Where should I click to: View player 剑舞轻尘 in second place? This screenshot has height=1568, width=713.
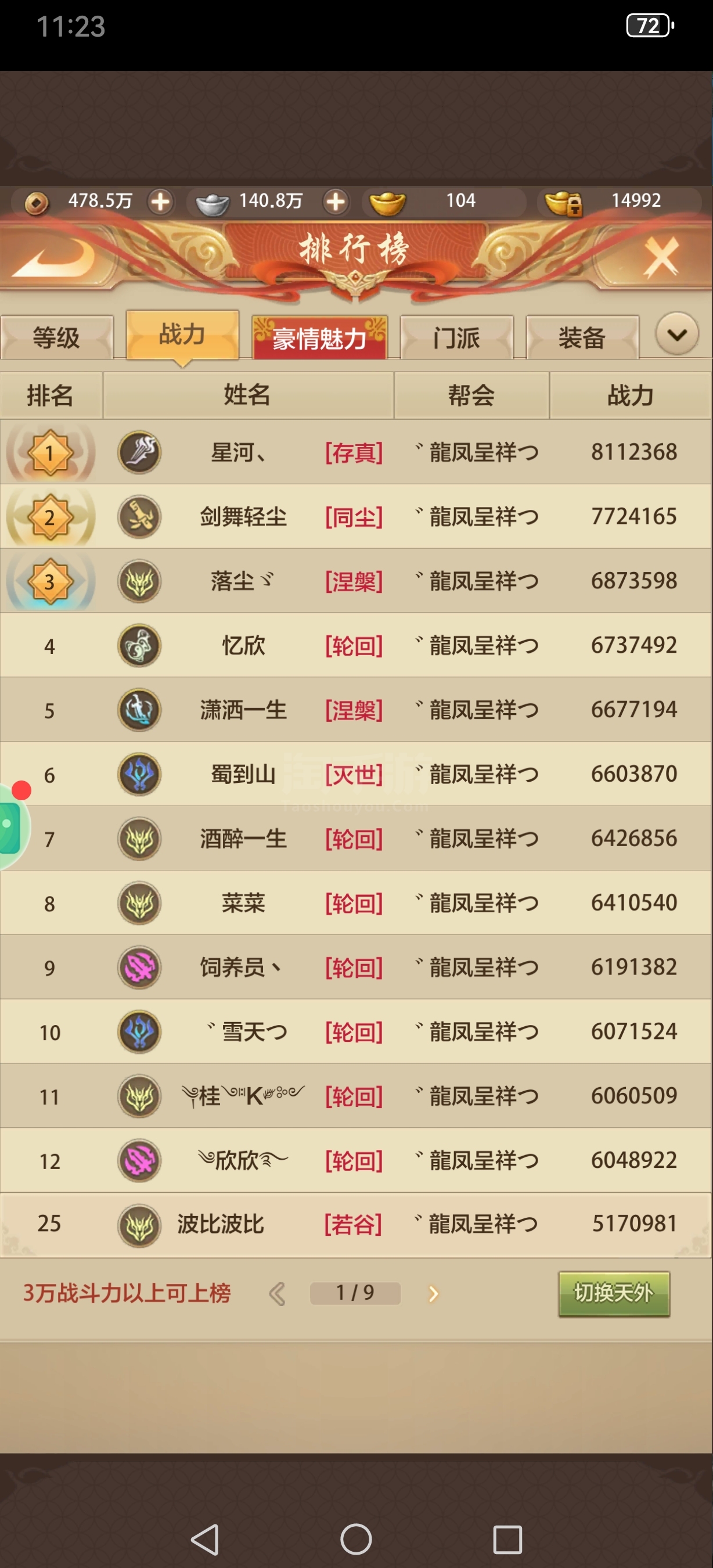(356, 517)
